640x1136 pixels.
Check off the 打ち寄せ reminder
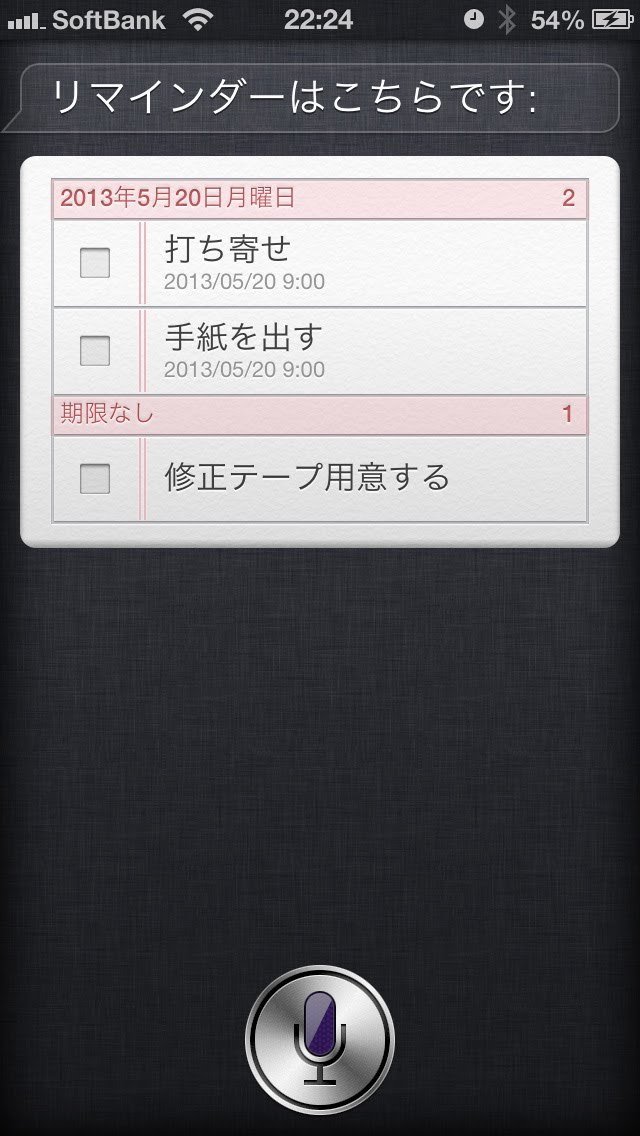click(95, 263)
